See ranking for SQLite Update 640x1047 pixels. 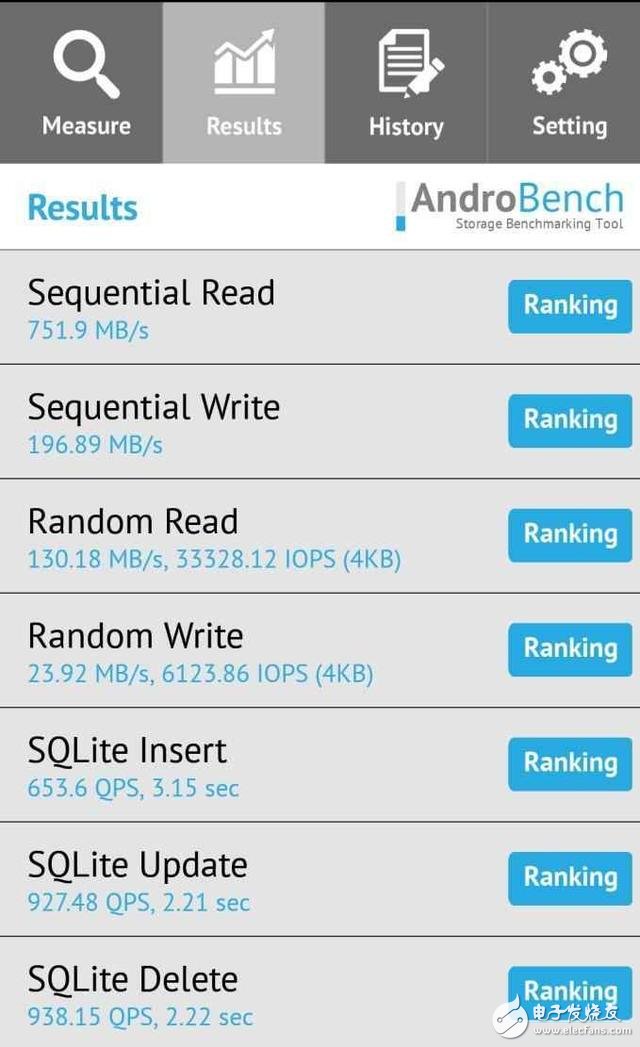coord(570,878)
